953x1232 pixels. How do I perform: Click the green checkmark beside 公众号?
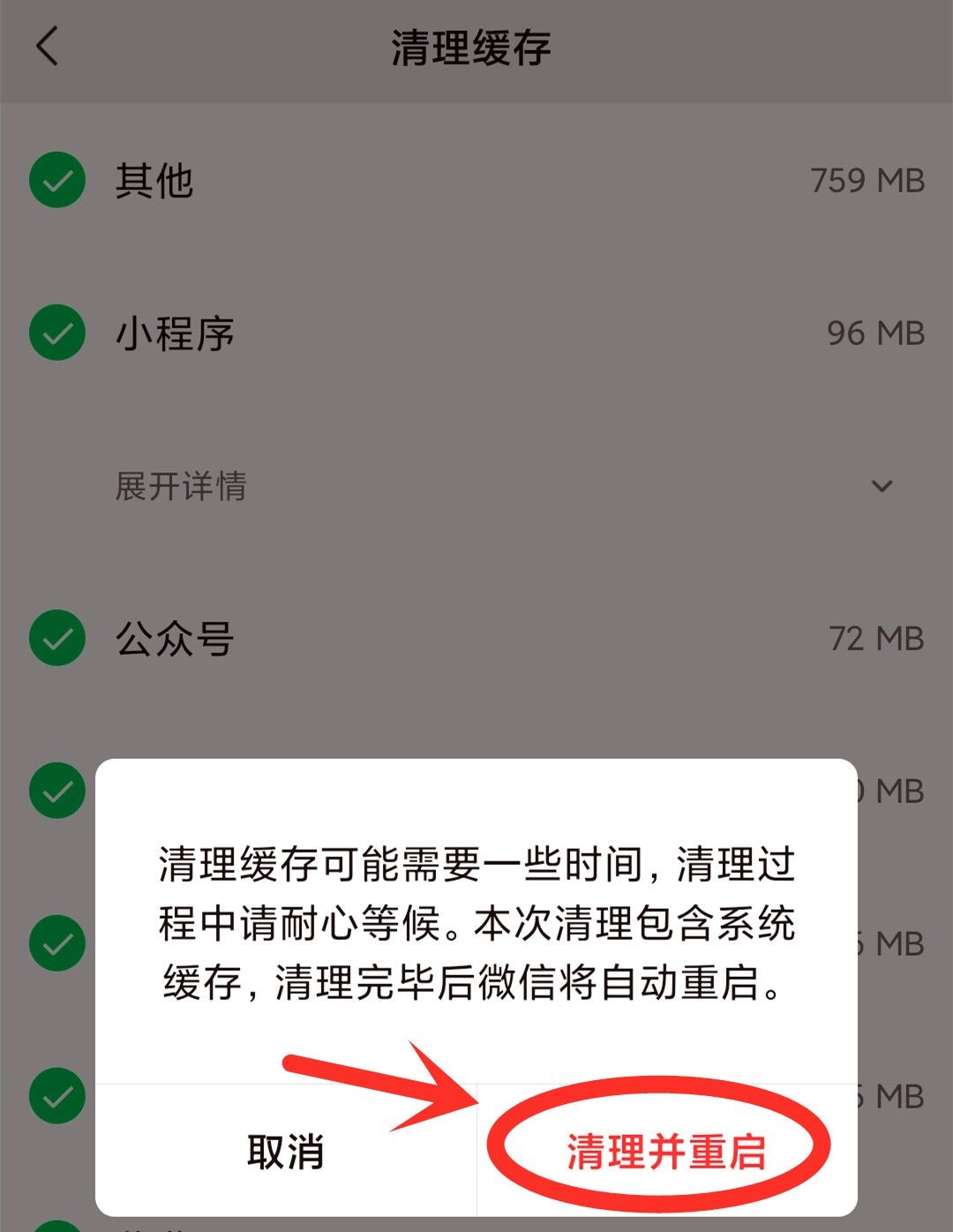coord(56,637)
